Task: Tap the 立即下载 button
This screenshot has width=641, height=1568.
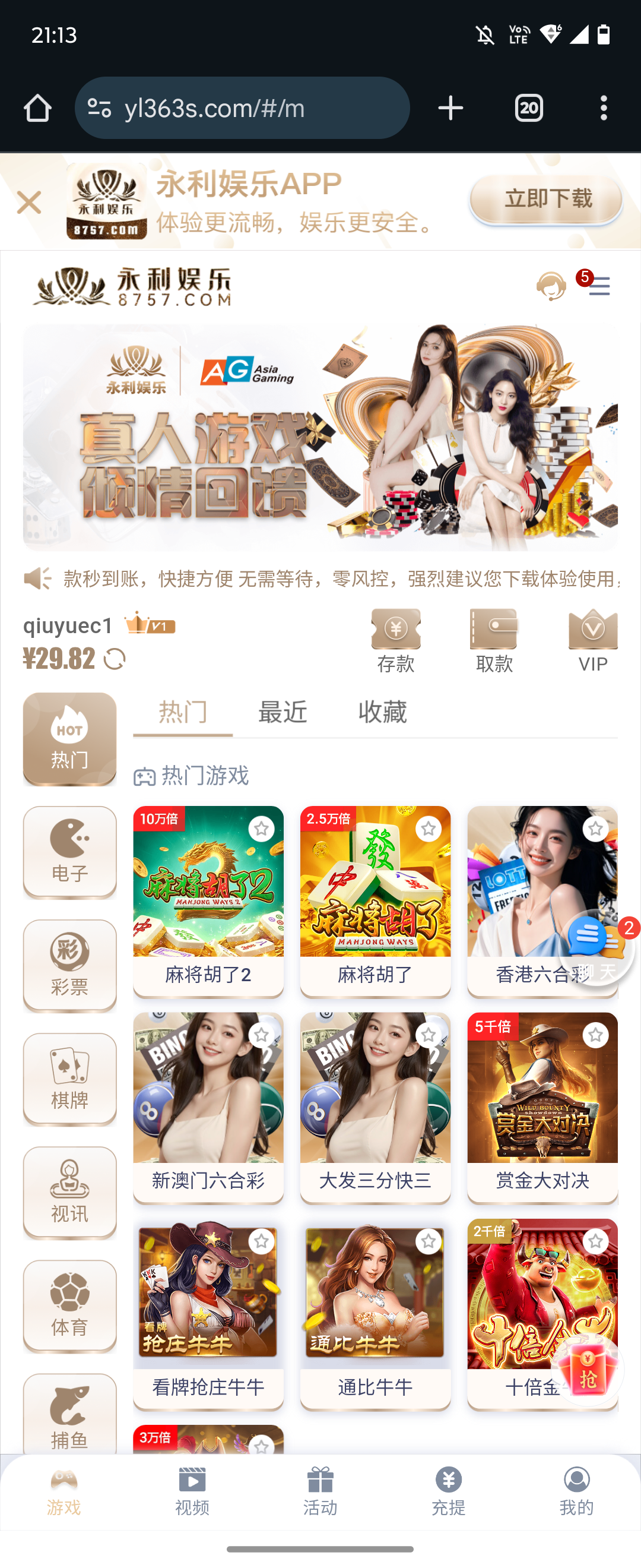Action: [x=546, y=200]
